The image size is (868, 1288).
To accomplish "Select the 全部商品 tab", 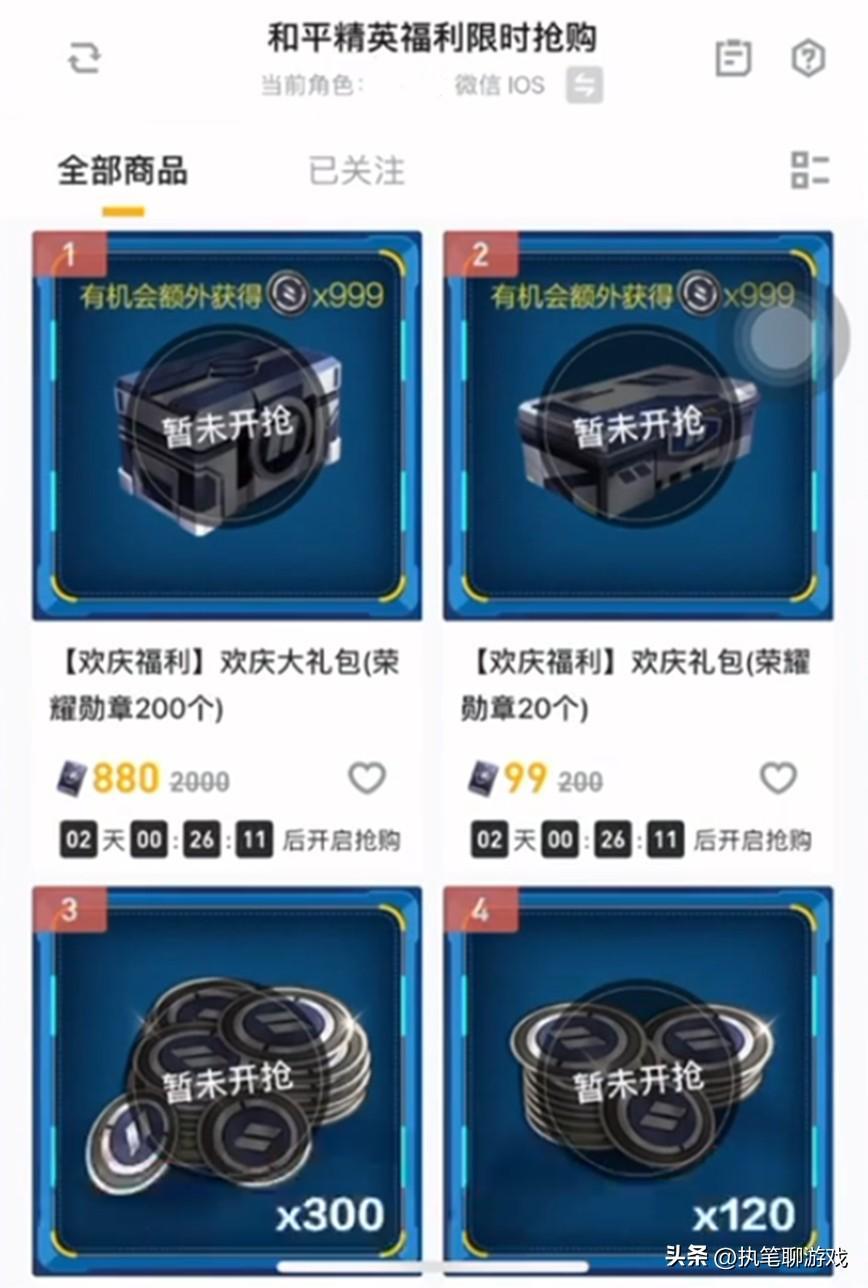I will [x=122, y=171].
